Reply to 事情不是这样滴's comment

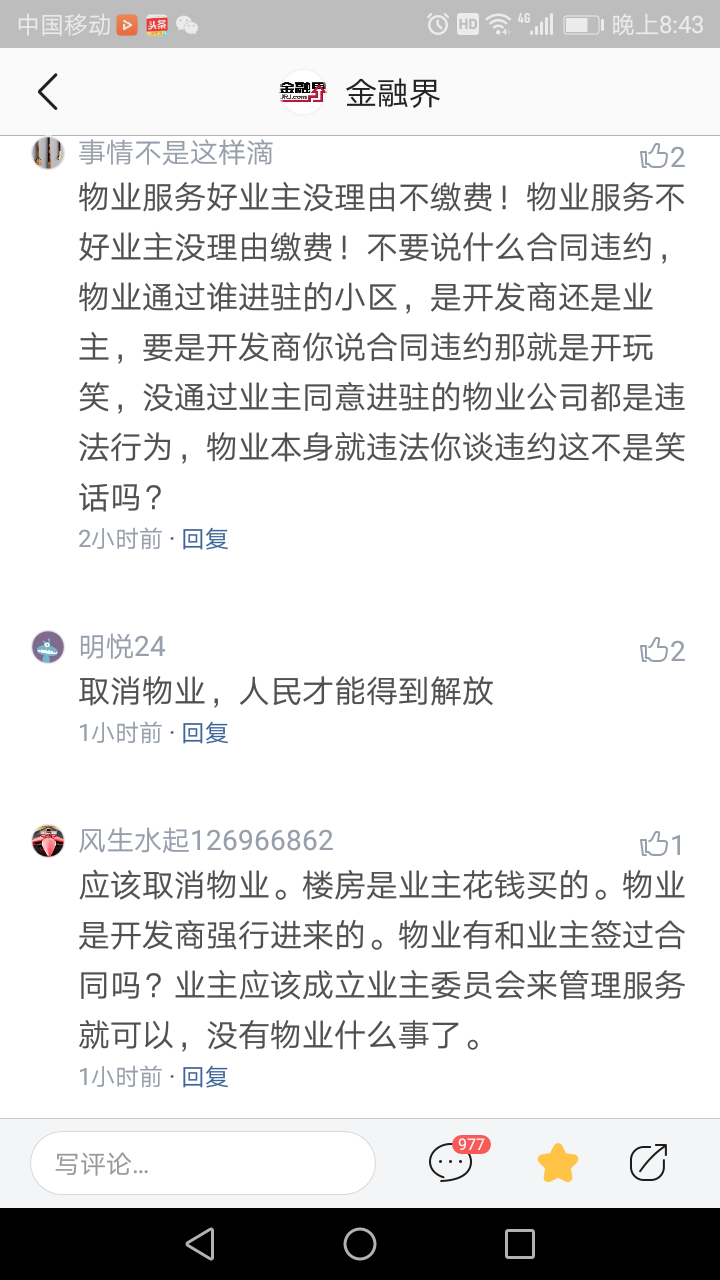click(205, 539)
